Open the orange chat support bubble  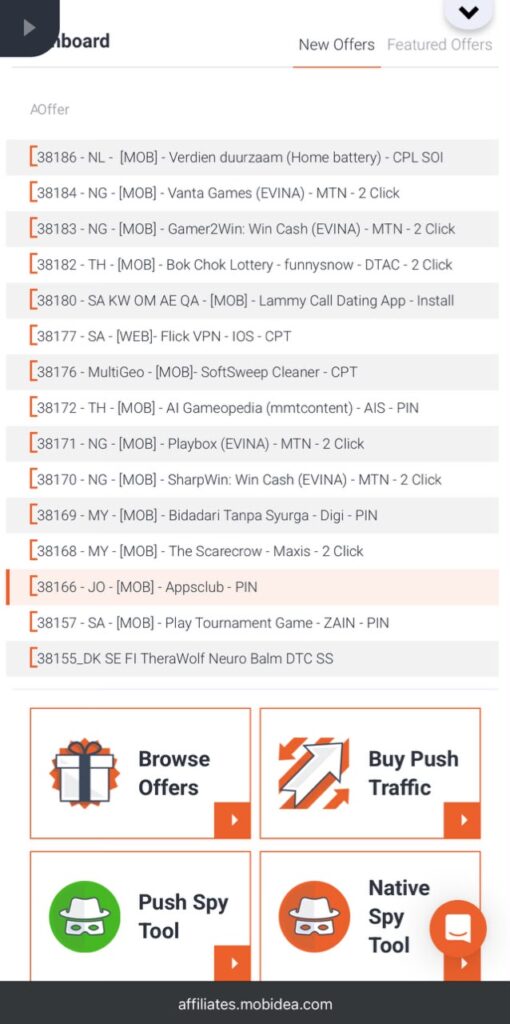pyautogui.click(x=458, y=929)
